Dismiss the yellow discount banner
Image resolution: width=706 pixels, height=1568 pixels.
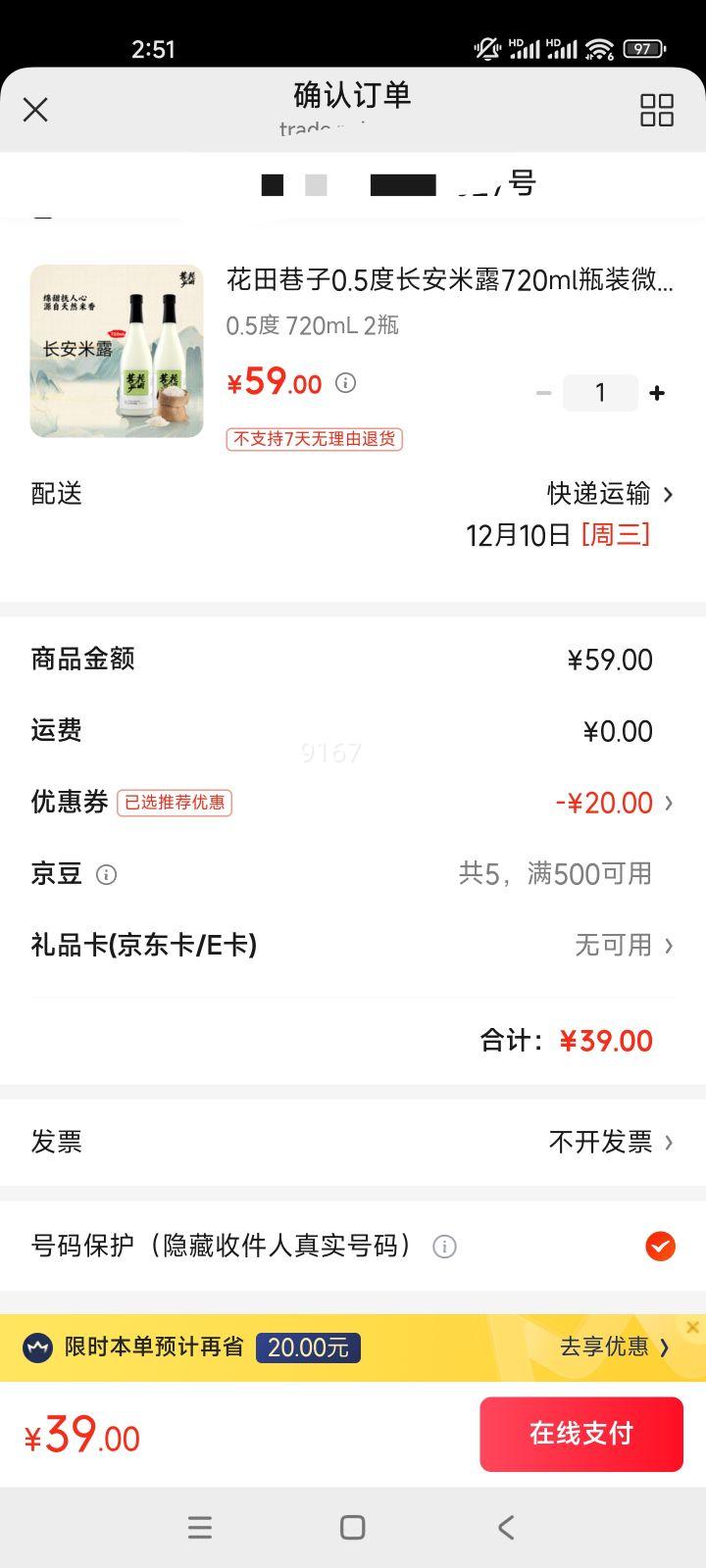(692, 1328)
